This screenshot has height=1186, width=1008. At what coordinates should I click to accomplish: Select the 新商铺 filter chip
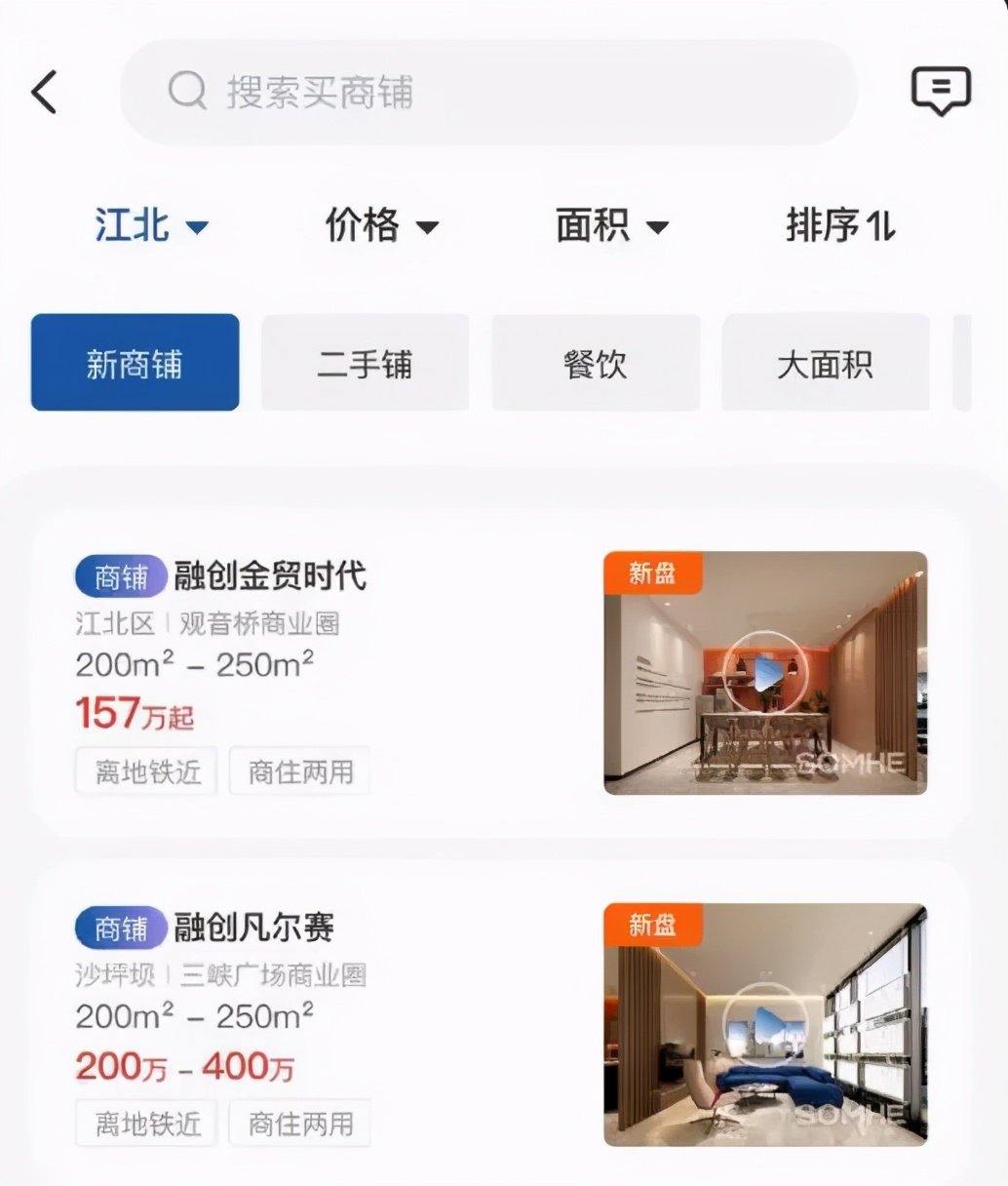click(x=135, y=362)
